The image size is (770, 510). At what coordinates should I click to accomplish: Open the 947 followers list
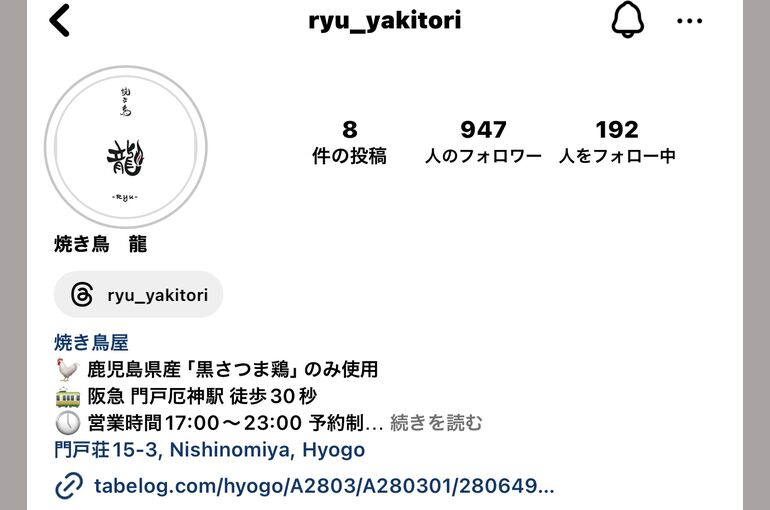[x=483, y=142]
